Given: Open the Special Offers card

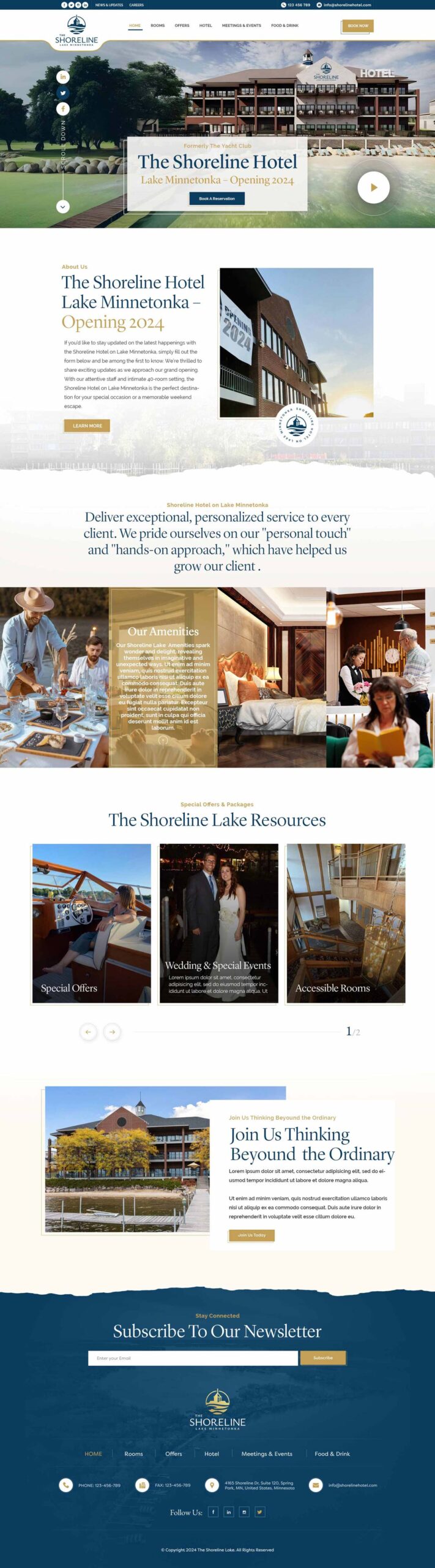Looking at the screenshot, I should (91, 923).
